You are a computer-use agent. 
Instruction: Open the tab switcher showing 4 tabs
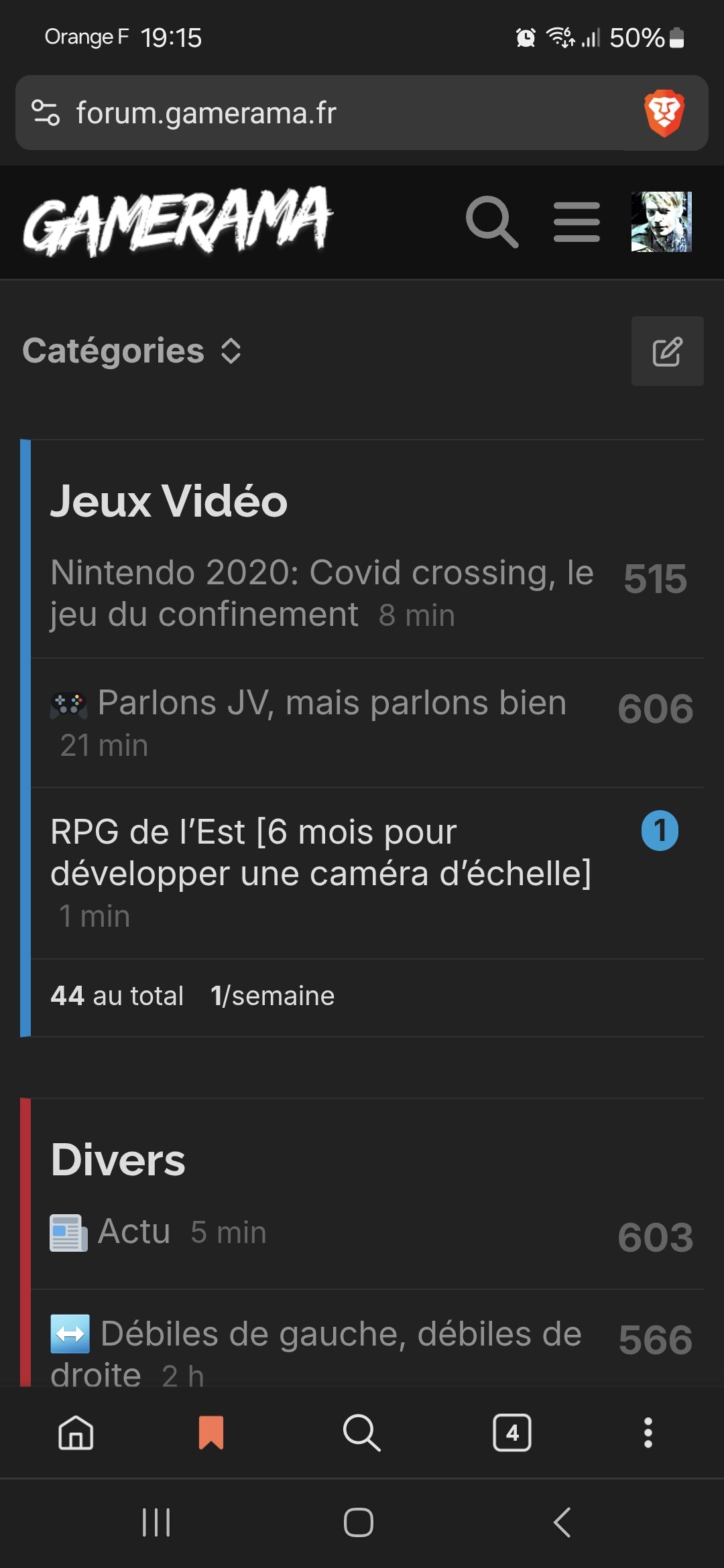tap(512, 1433)
